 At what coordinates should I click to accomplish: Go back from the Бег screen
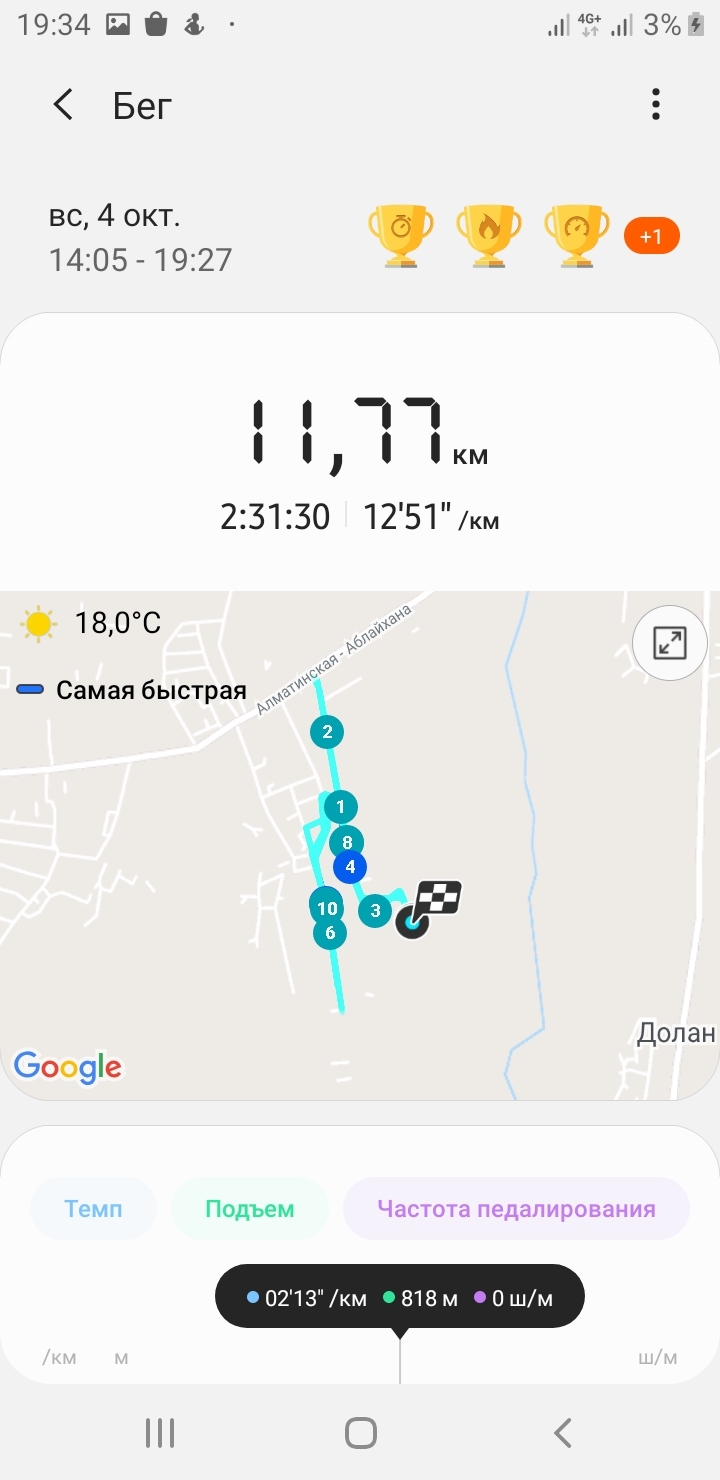point(64,105)
